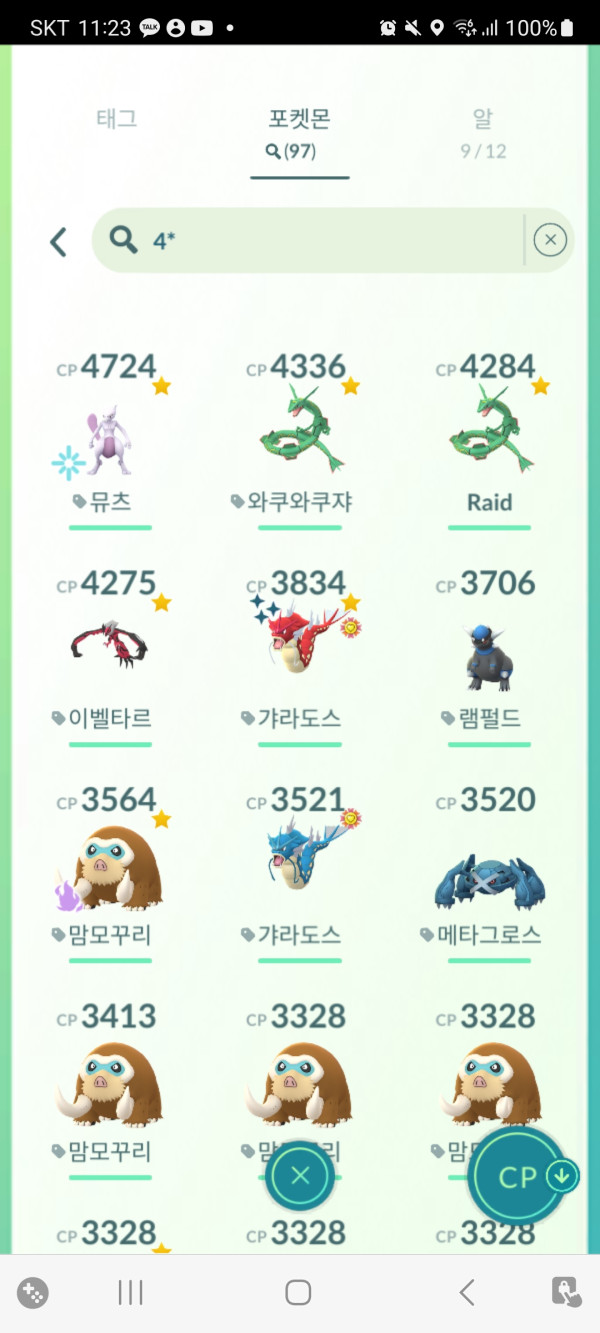This screenshot has height=1333, width=600.
Task: Open 메타그로스 with CP 3520
Action: click(490, 872)
